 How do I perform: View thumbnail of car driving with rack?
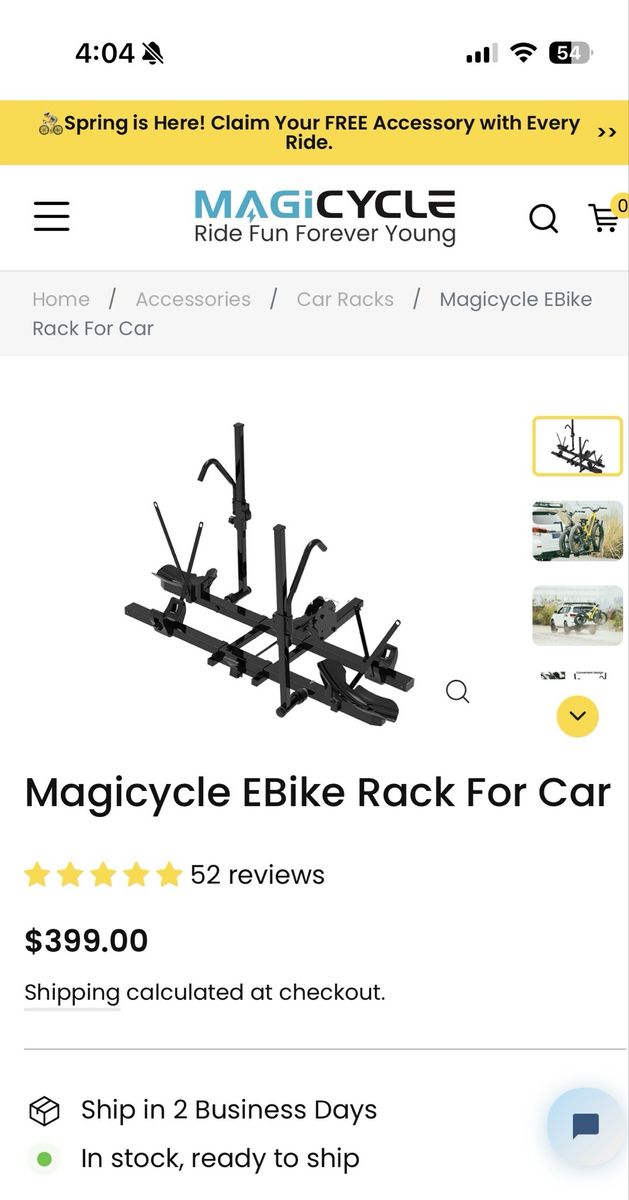tap(577, 615)
